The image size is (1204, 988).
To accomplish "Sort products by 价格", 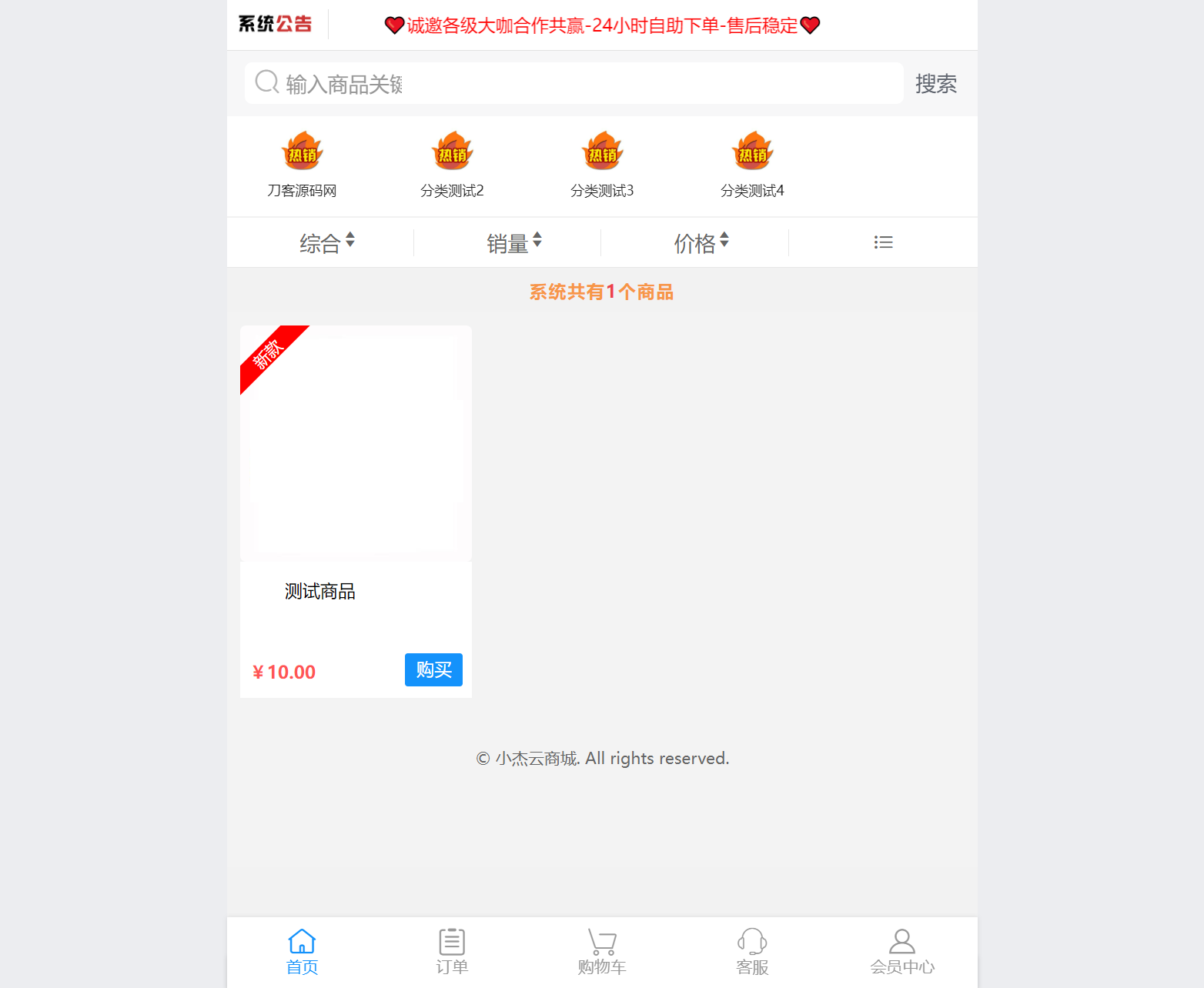I will tap(701, 243).
